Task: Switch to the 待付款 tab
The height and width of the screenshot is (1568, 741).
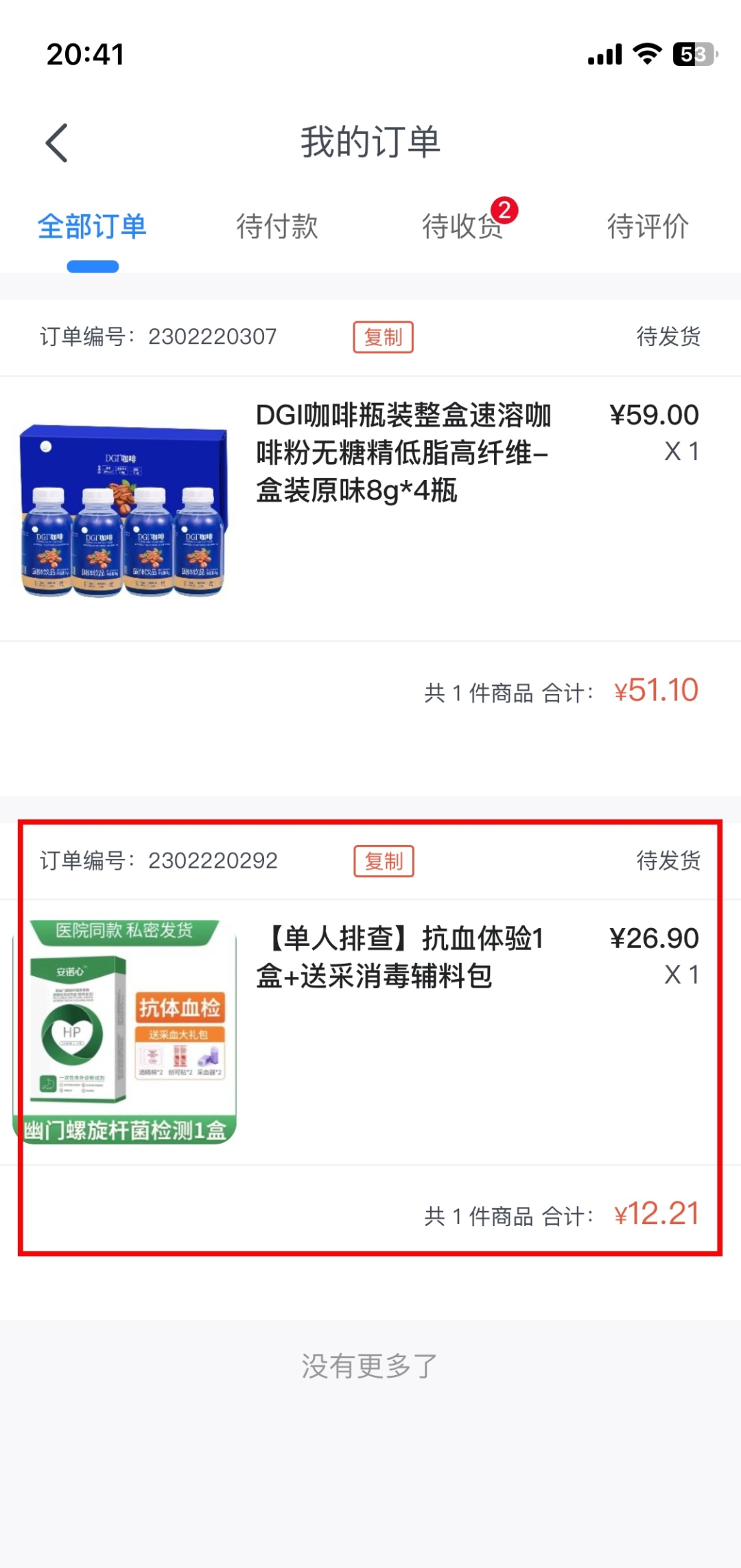Action: pos(277,227)
